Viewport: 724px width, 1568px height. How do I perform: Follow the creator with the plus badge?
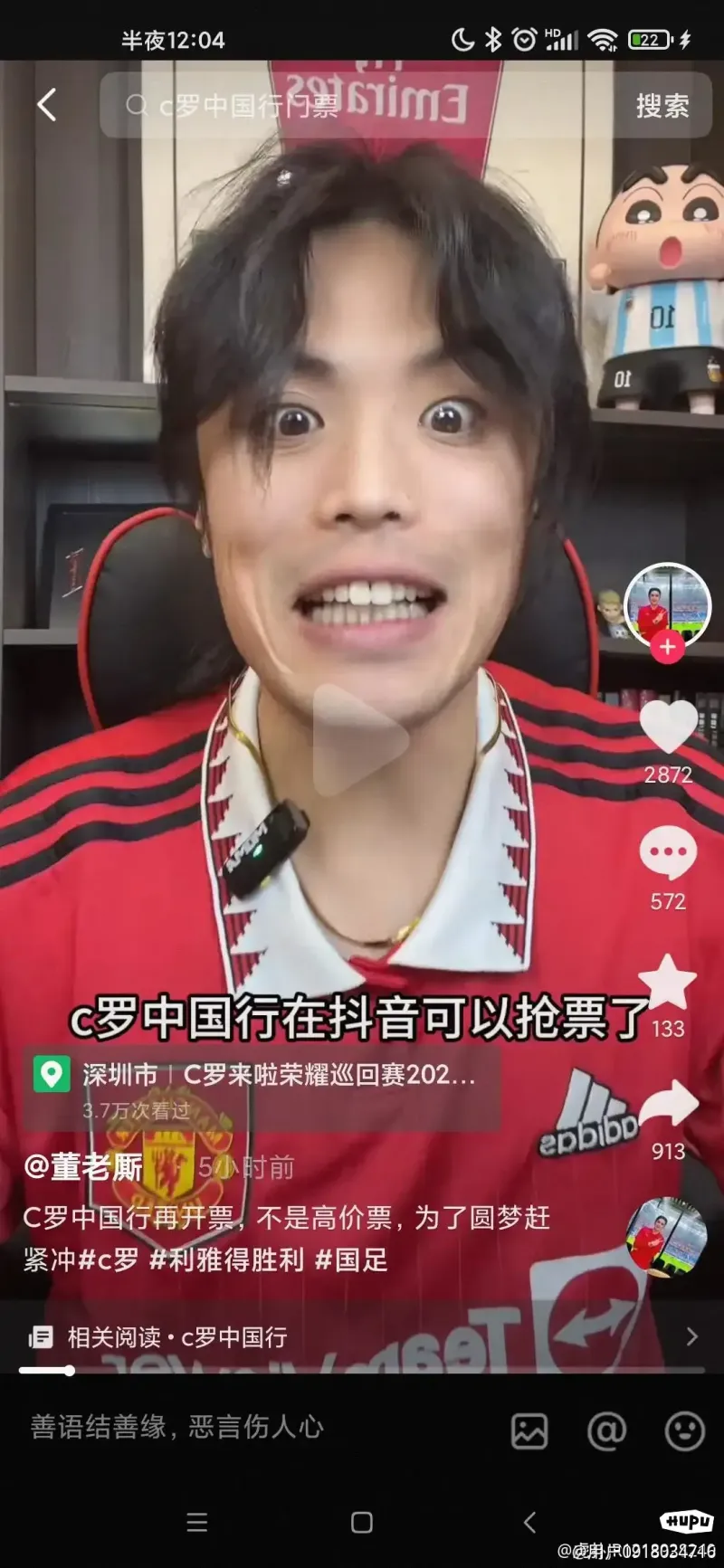[x=668, y=647]
